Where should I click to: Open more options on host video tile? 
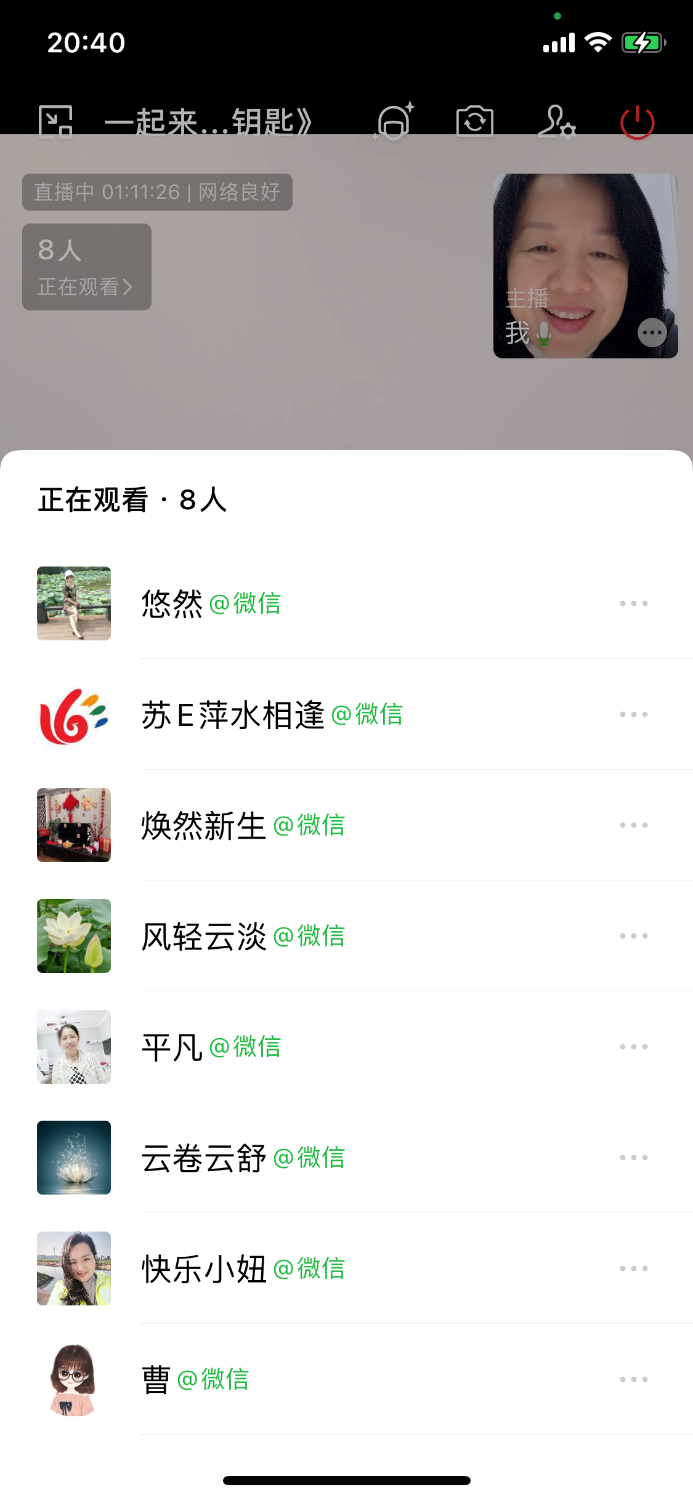click(x=652, y=333)
